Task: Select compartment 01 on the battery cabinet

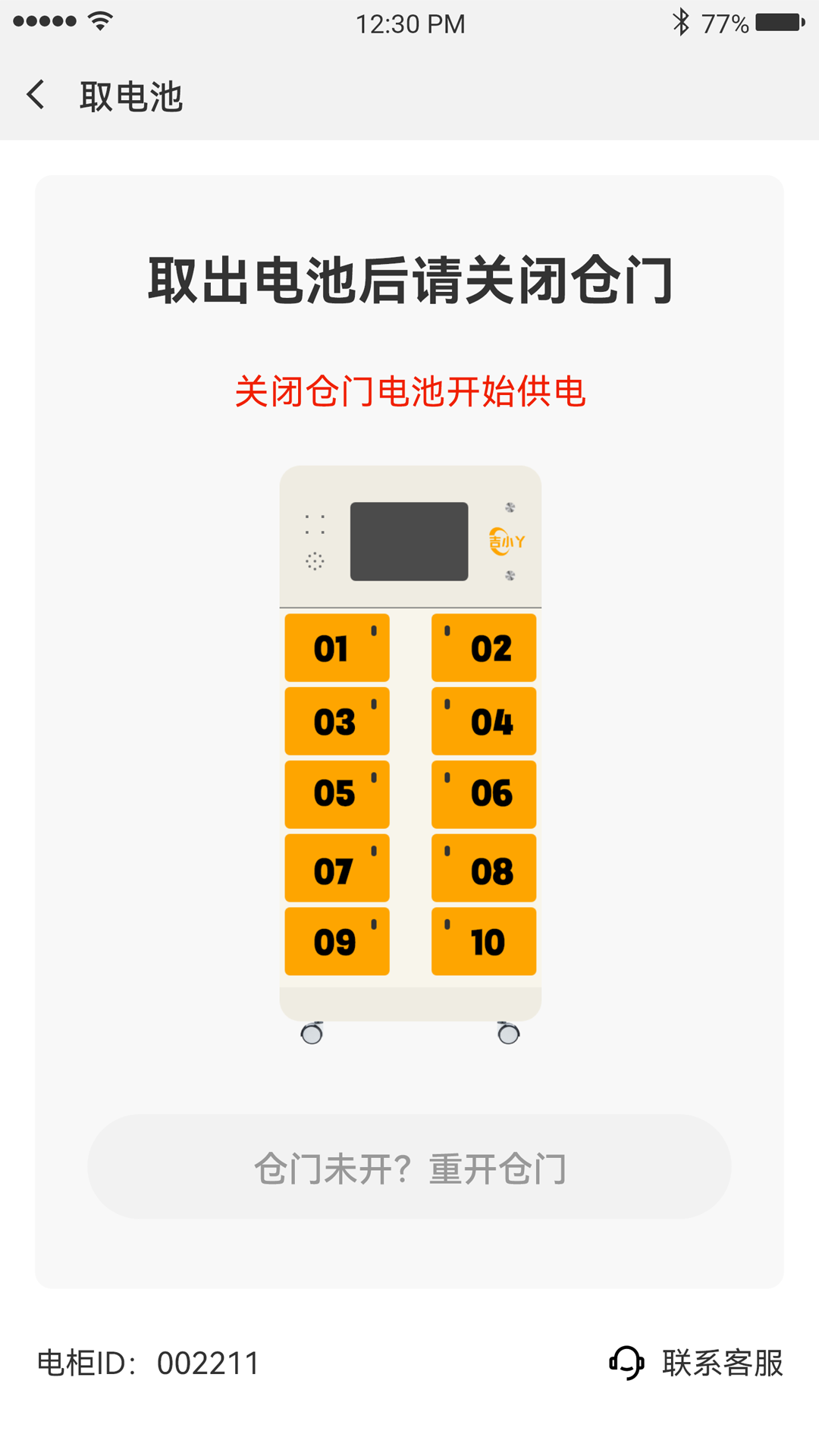Action: (x=336, y=646)
